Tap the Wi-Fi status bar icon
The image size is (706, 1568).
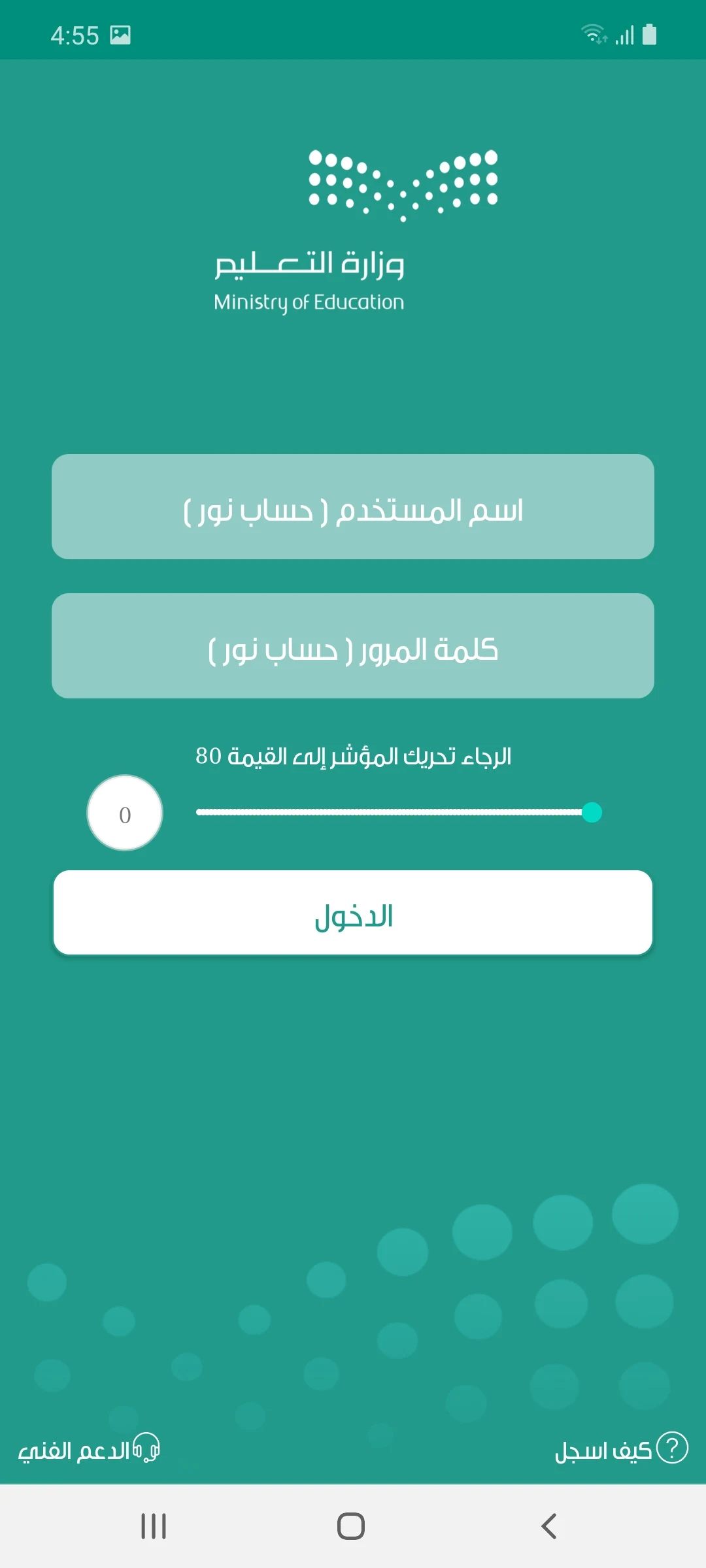click(x=592, y=33)
